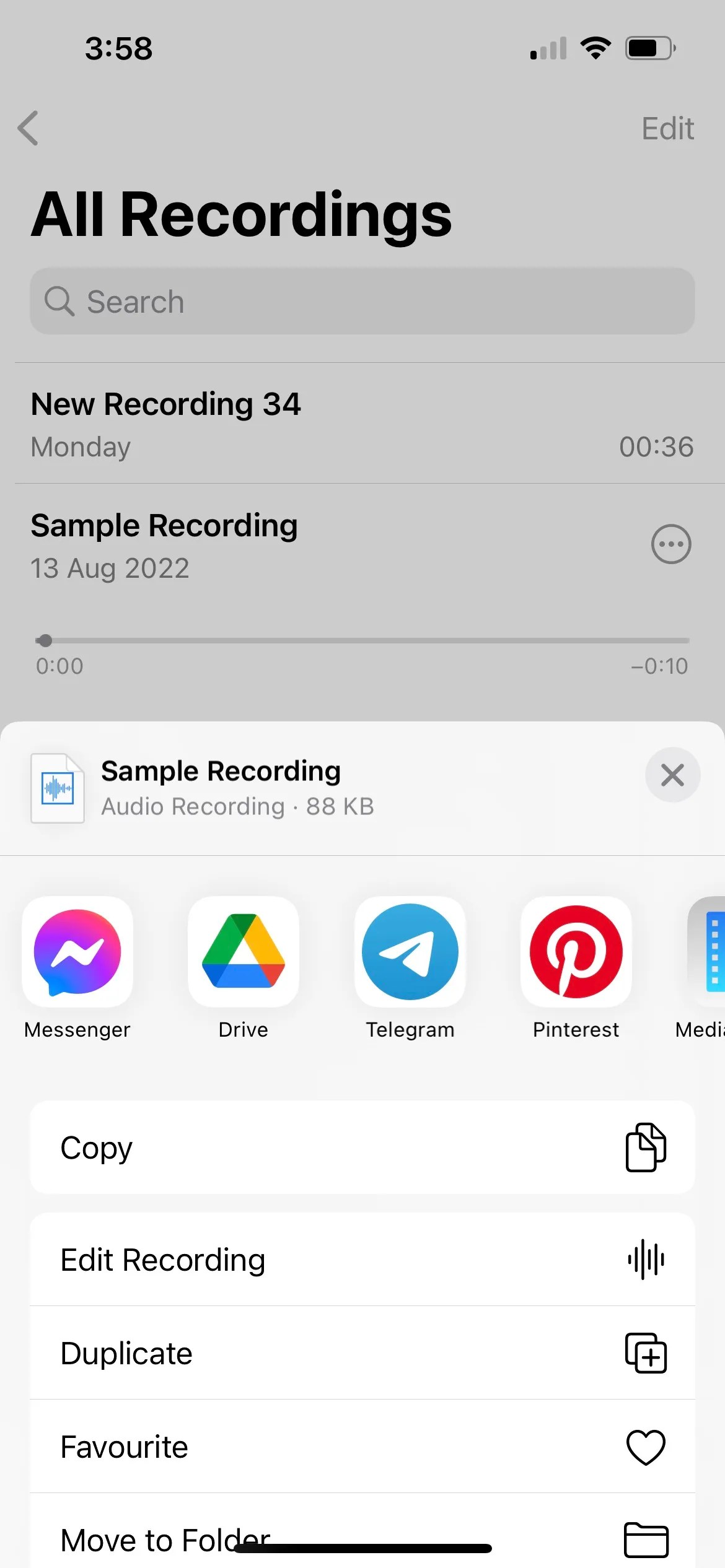This screenshot has height=1568, width=725.
Task: Go back using the left chevron
Action: pyautogui.click(x=28, y=128)
